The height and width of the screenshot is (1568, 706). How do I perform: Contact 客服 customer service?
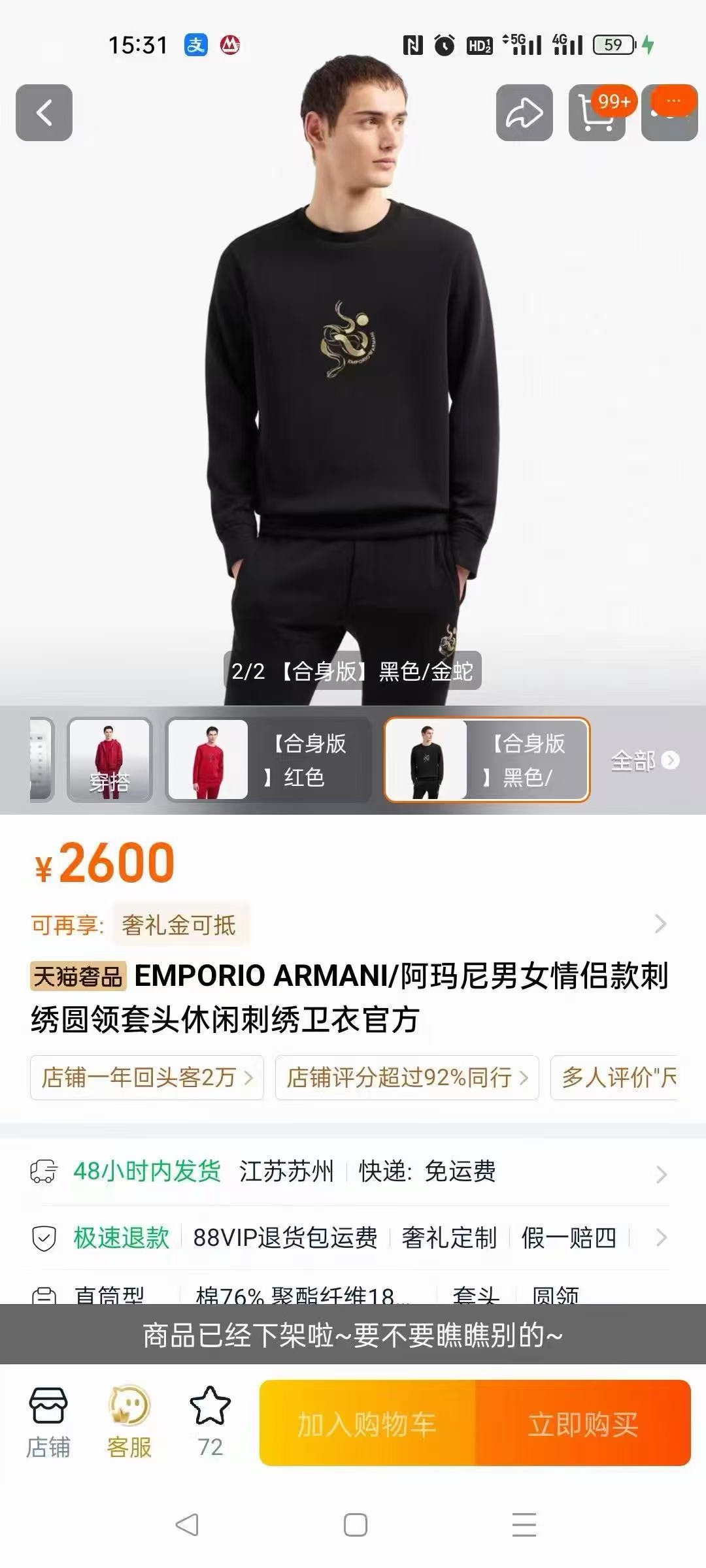129,1422
